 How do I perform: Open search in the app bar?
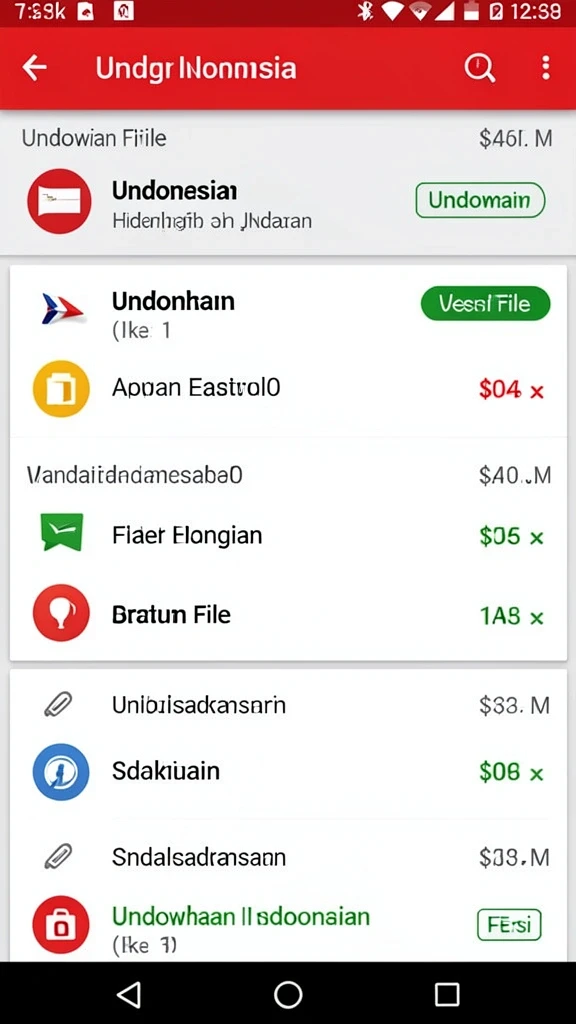[480, 68]
